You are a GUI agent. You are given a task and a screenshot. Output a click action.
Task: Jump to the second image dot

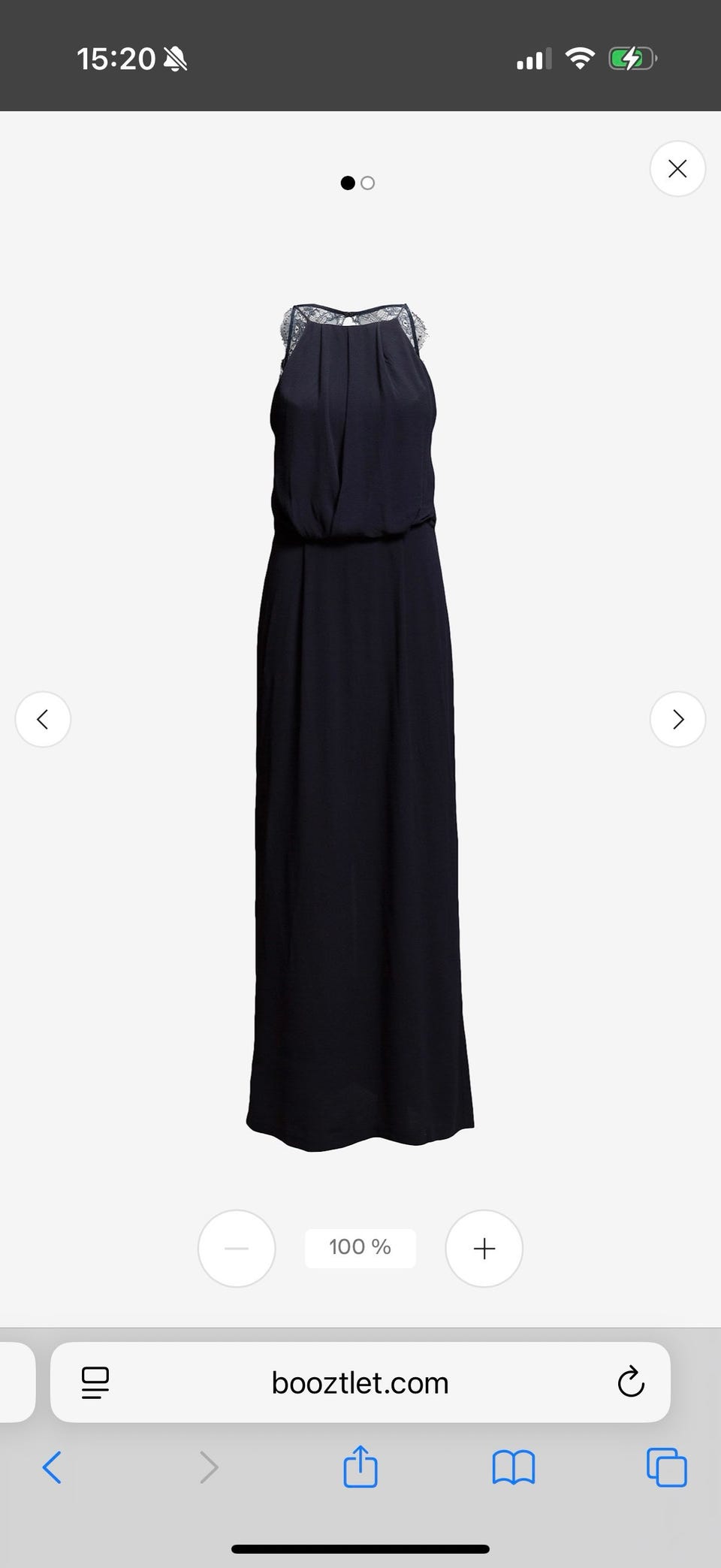point(367,183)
